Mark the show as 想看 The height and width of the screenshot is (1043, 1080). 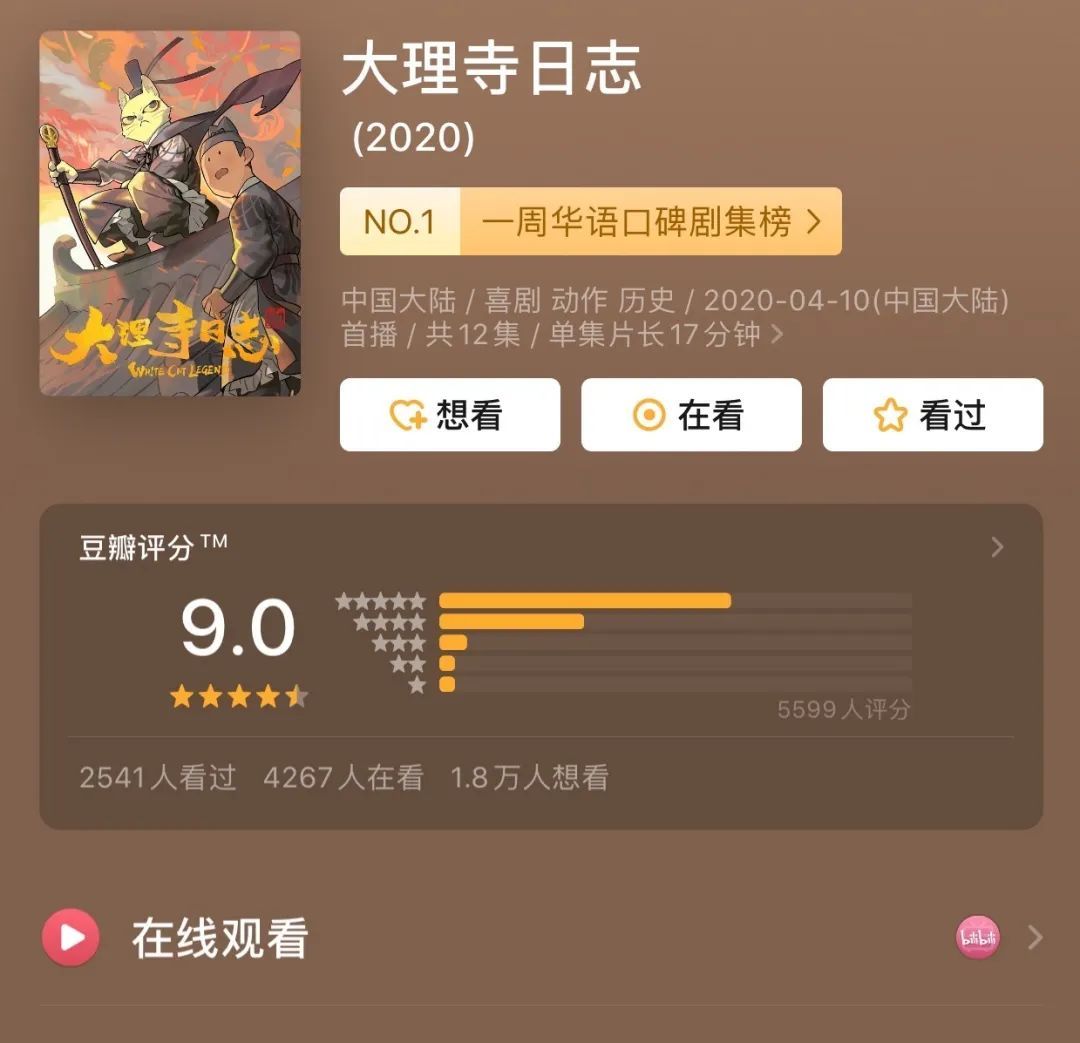(x=449, y=415)
